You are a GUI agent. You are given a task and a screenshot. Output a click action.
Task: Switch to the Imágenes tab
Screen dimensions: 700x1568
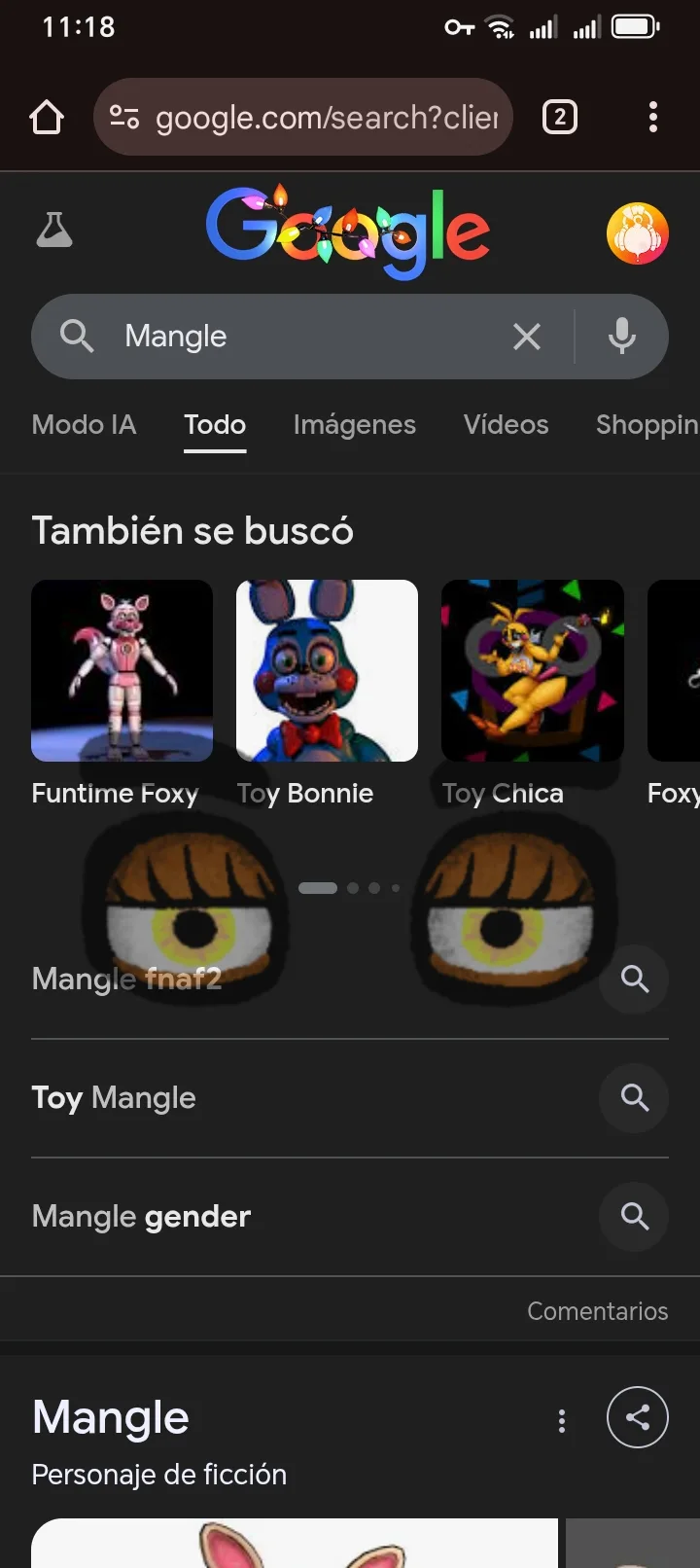tap(354, 425)
